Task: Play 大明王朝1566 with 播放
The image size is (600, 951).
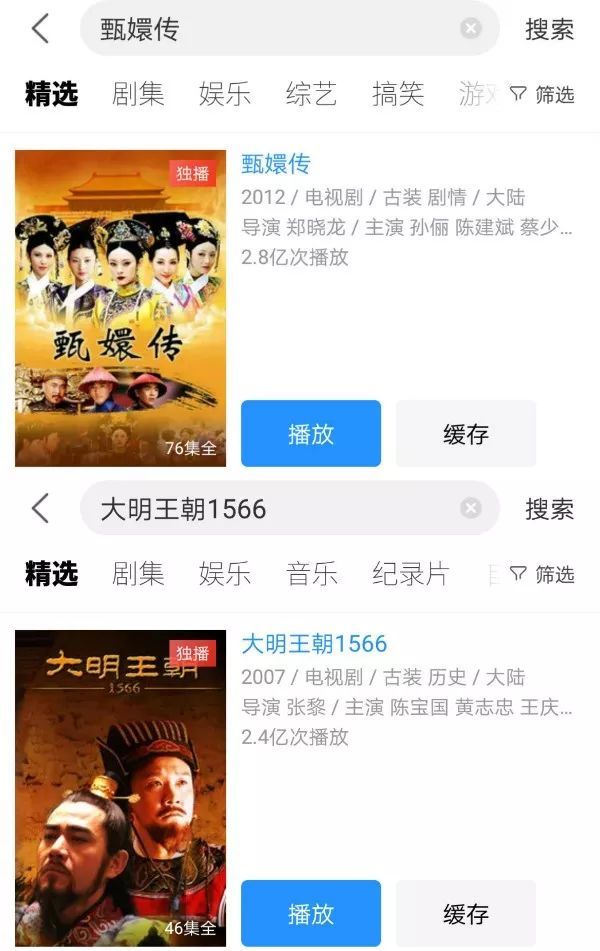Action: click(x=311, y=913)
